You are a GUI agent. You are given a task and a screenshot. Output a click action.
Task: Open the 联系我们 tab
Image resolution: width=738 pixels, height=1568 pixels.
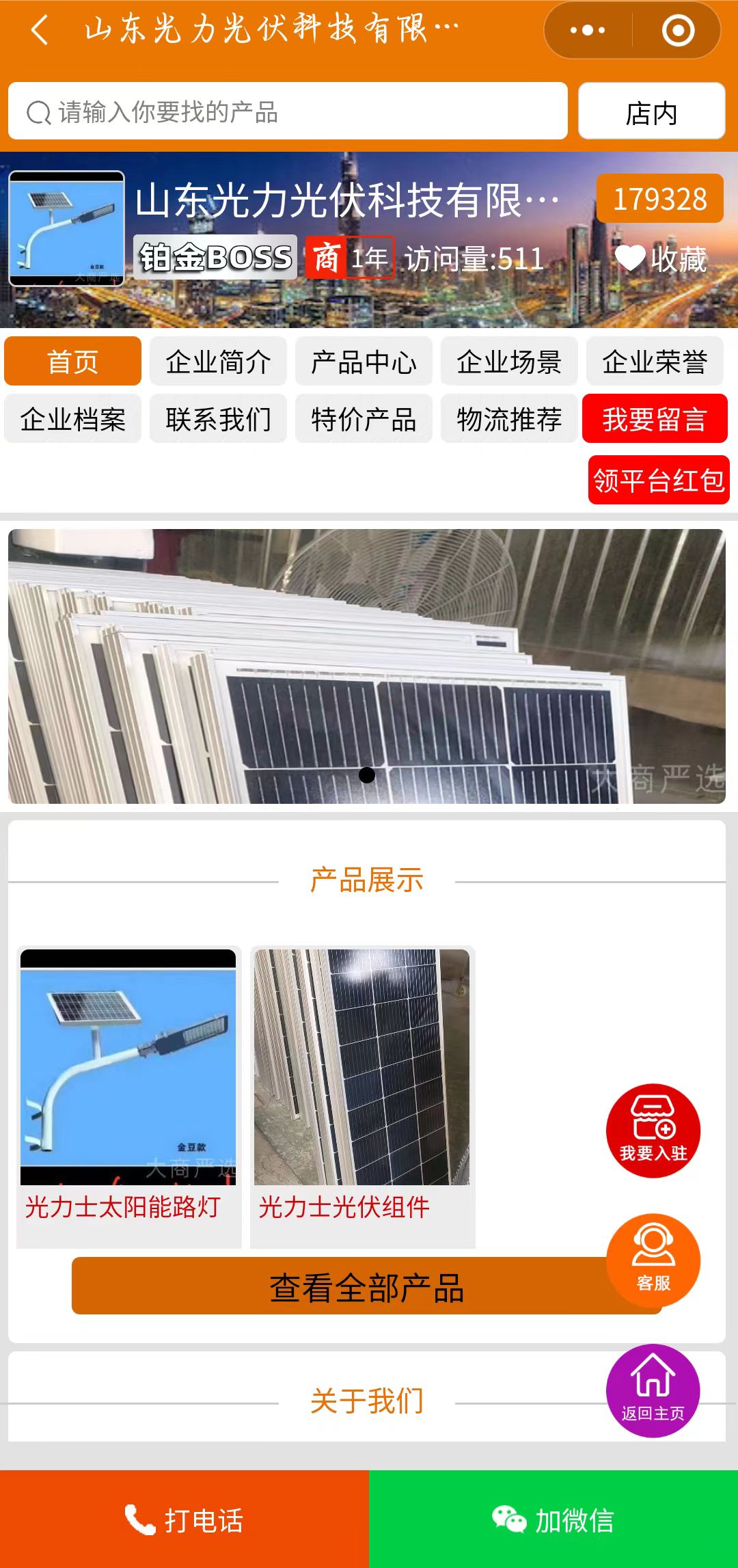[218, 419]
